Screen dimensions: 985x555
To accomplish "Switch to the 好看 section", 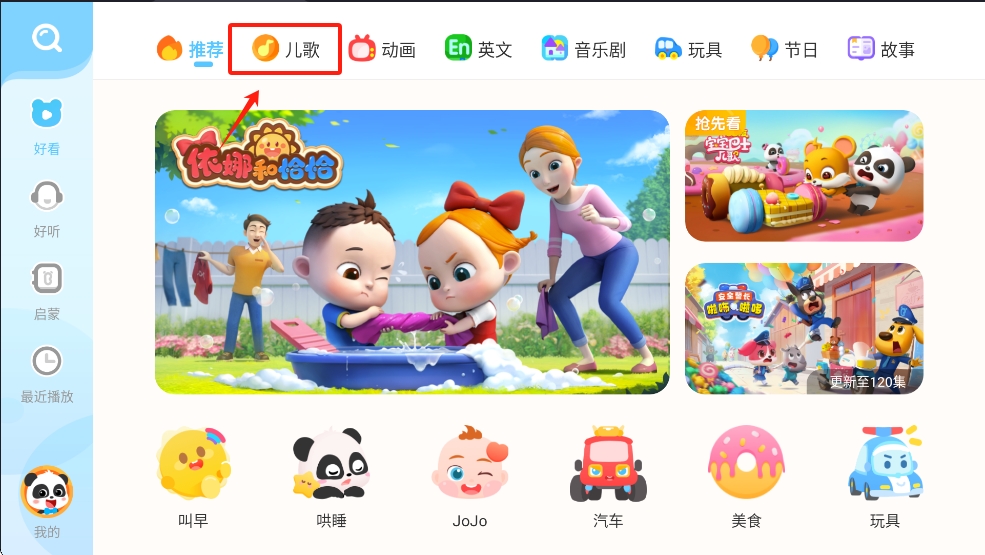I will pyautogui.click(x=46, y=125).
